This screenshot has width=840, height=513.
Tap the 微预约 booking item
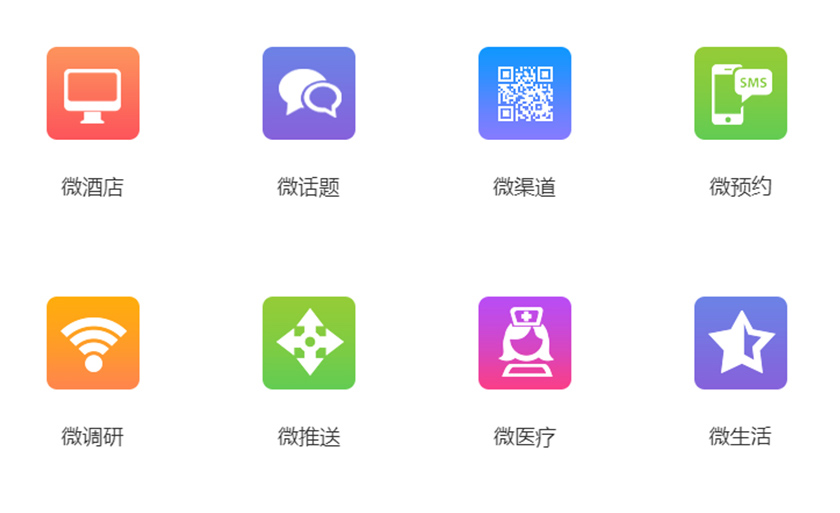pos(741,93)
